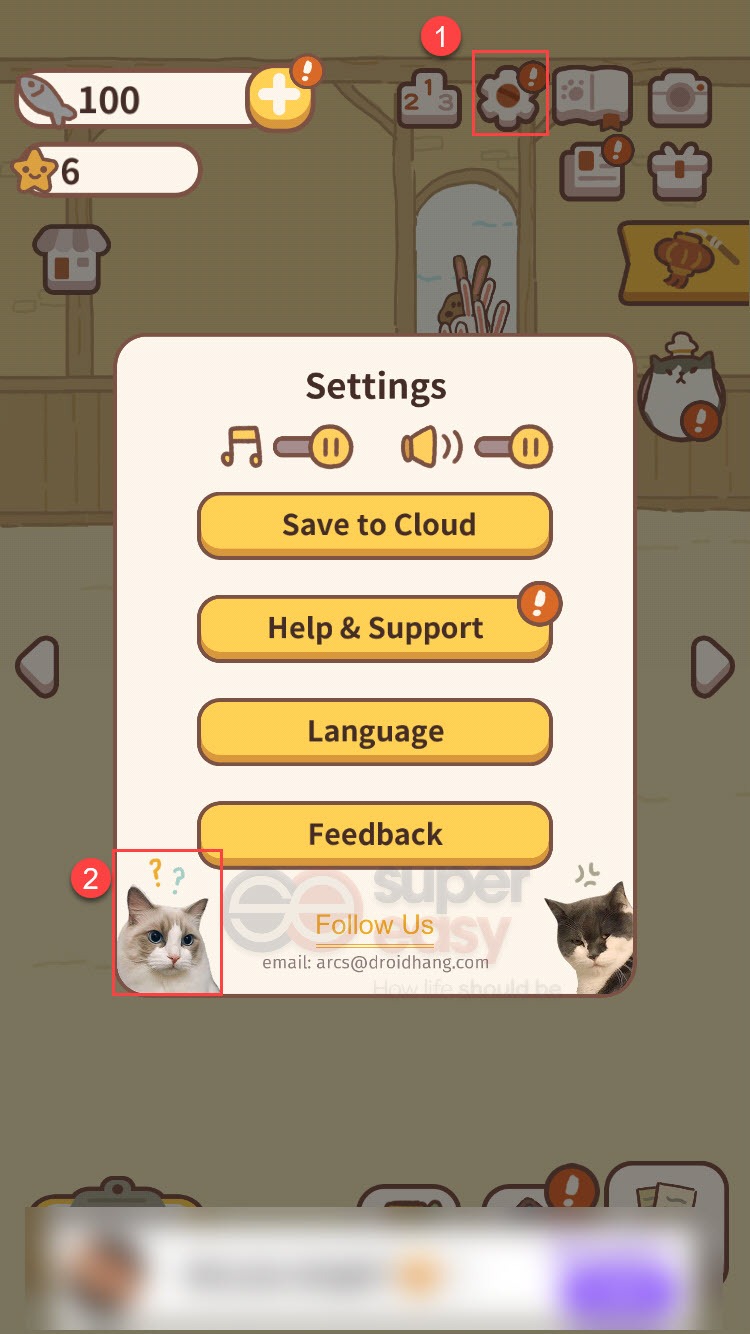The width and height of the screenshot is (750, 1334).
Task: Open the Follow Us link
Action: point(374,925)
